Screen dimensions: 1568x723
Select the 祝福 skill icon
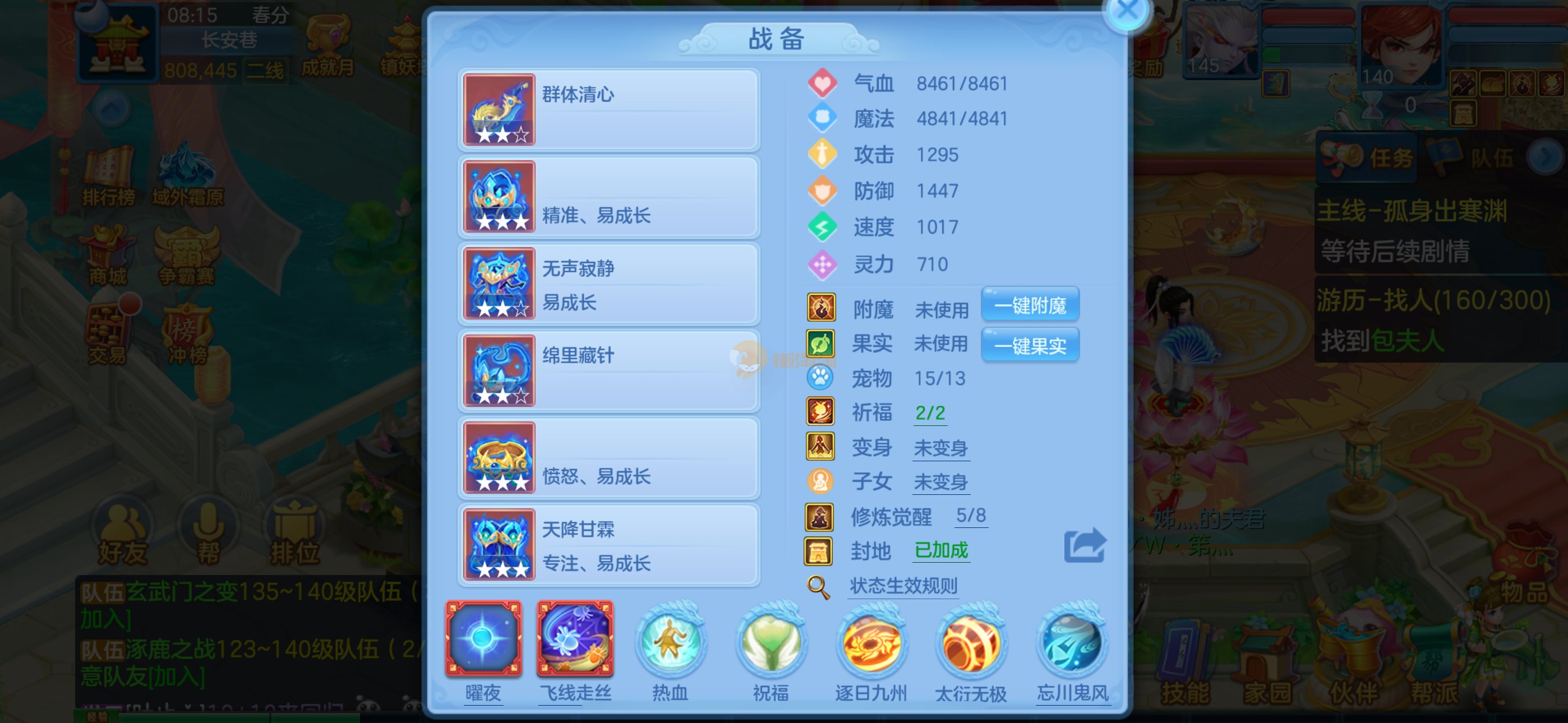tap(771, 642)
